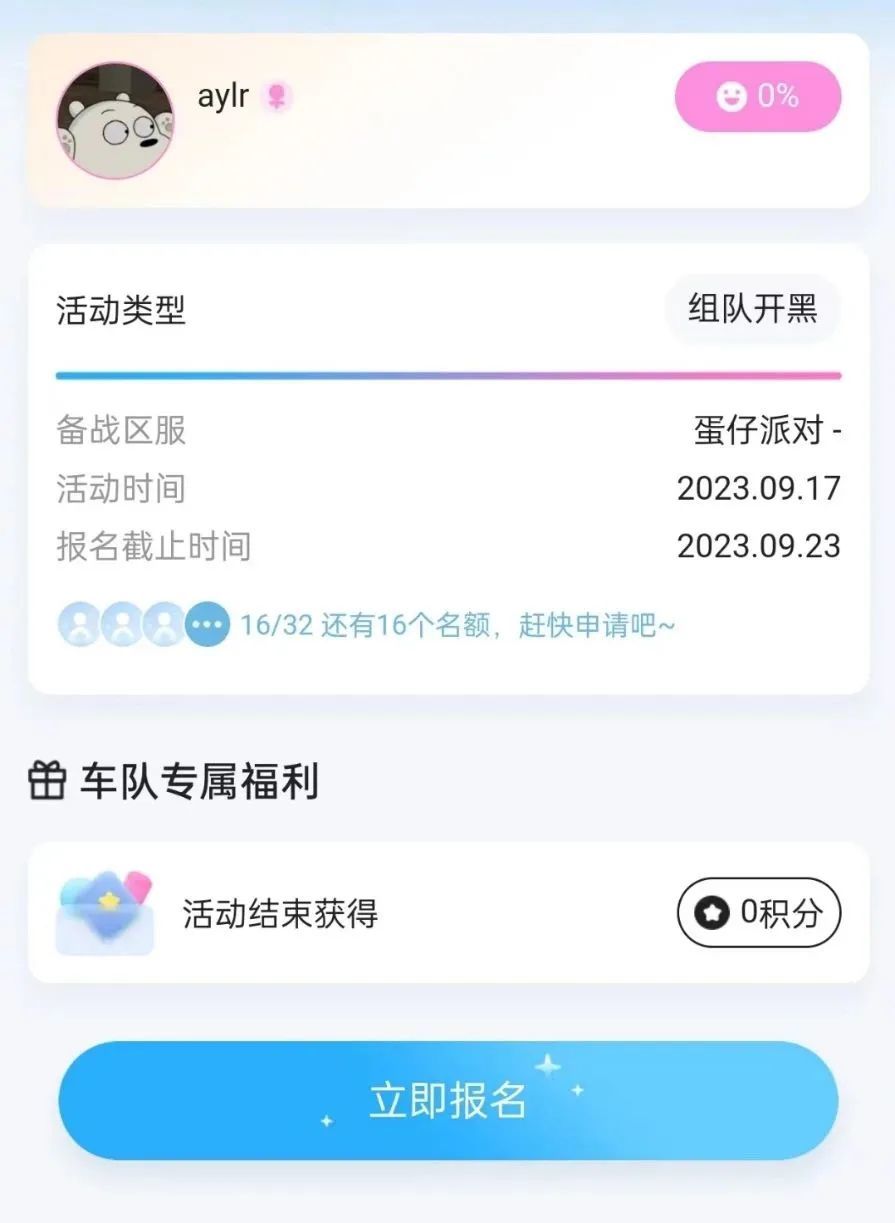
Task: Click the 还有16个名额 recruitment notice
Action: tap(455, 625)
